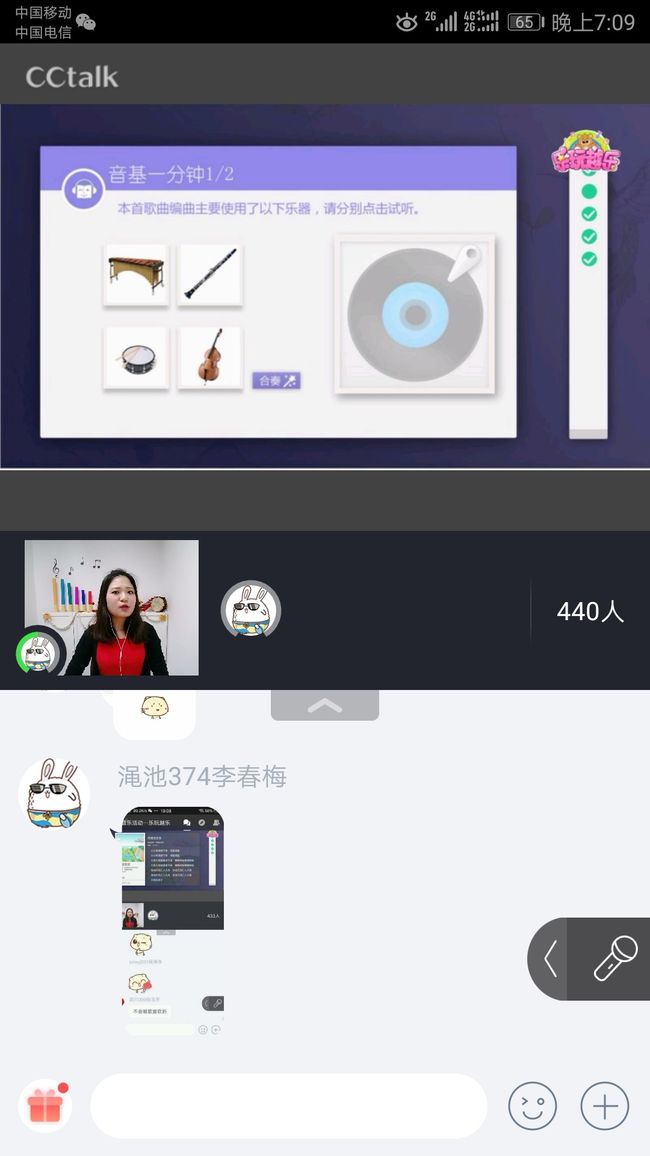
Task: Open 渑池374李春梅's rabbit avatar in chat
Action: point(54,794)
